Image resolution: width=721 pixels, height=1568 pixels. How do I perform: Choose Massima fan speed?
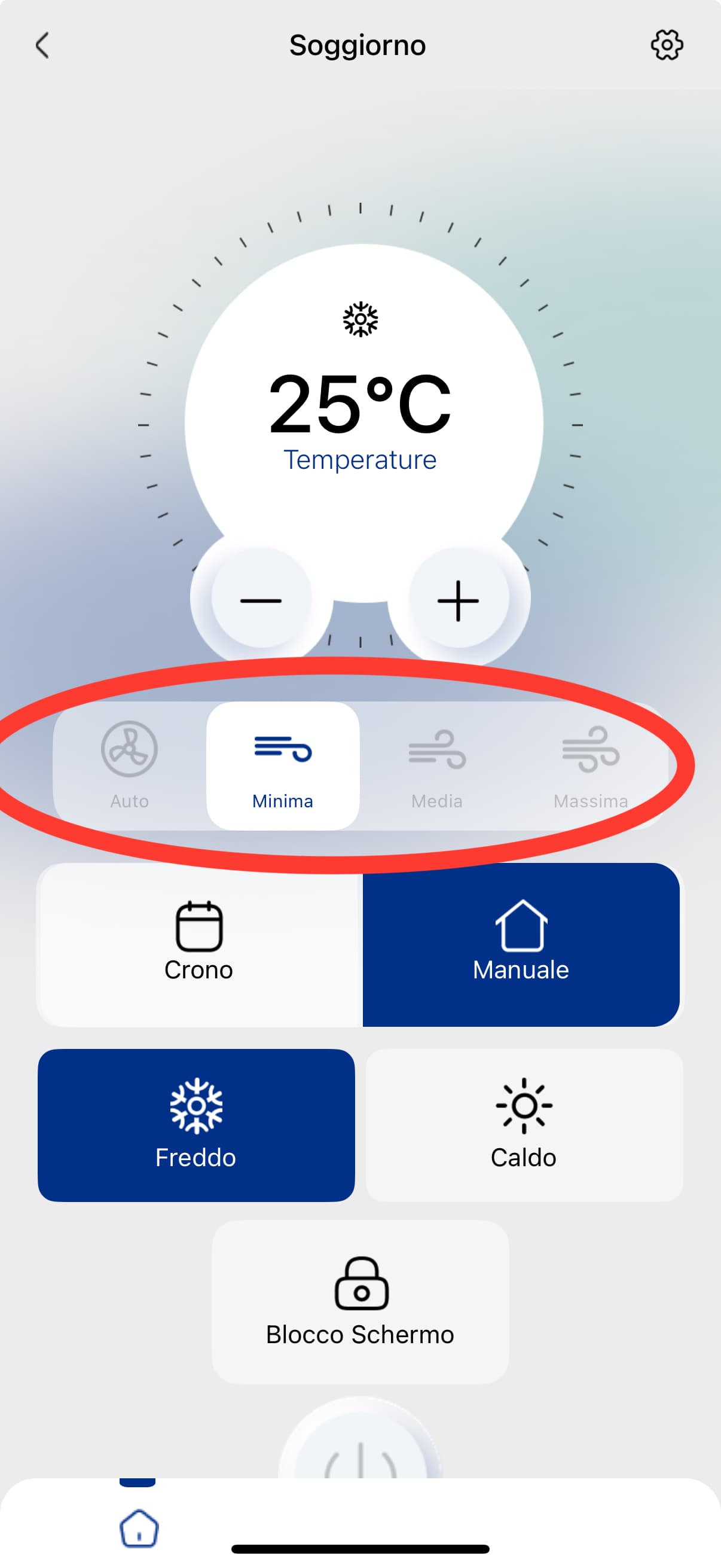[x=590, y=765]
